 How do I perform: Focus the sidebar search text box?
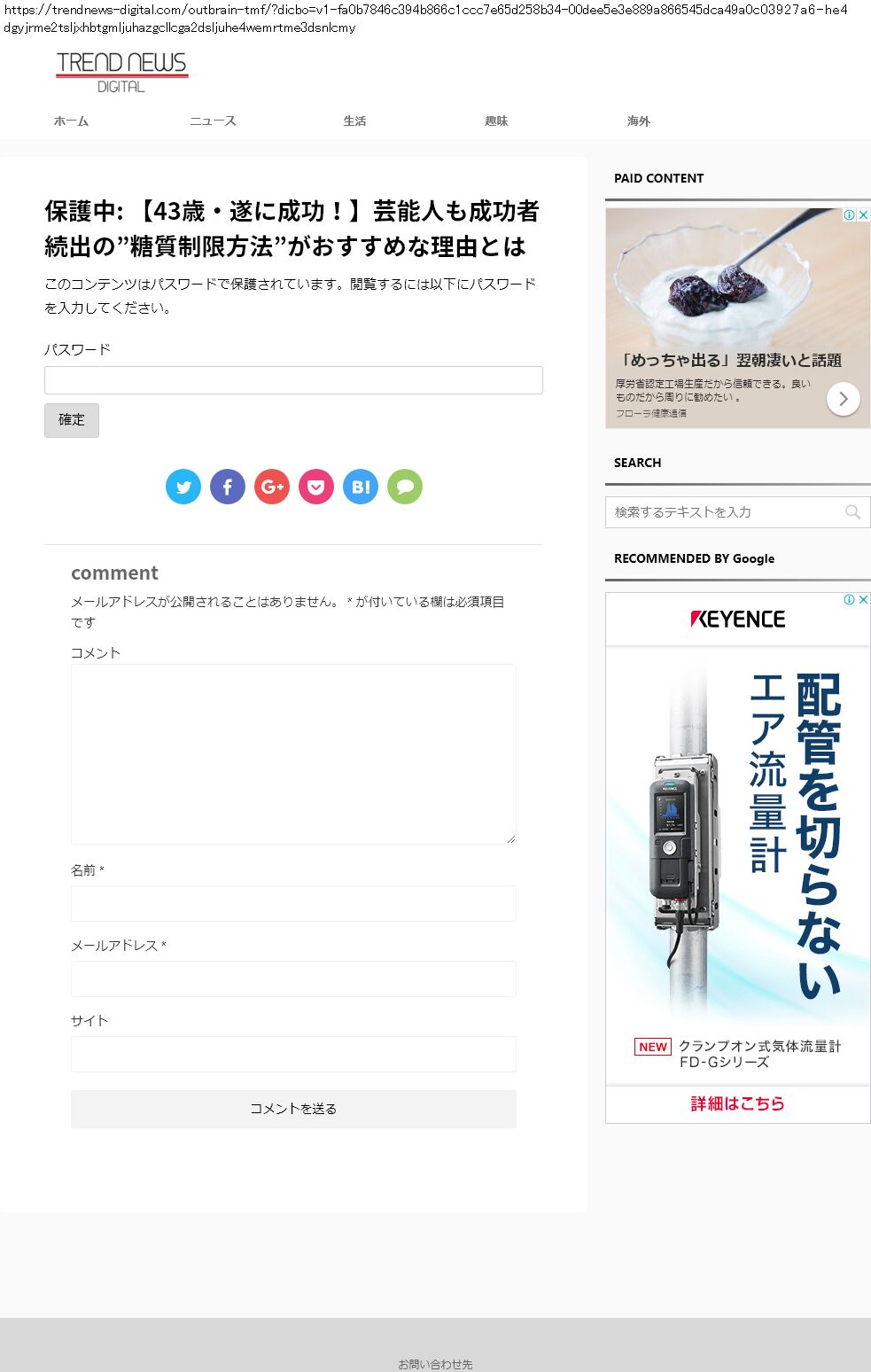coord(725,512)
